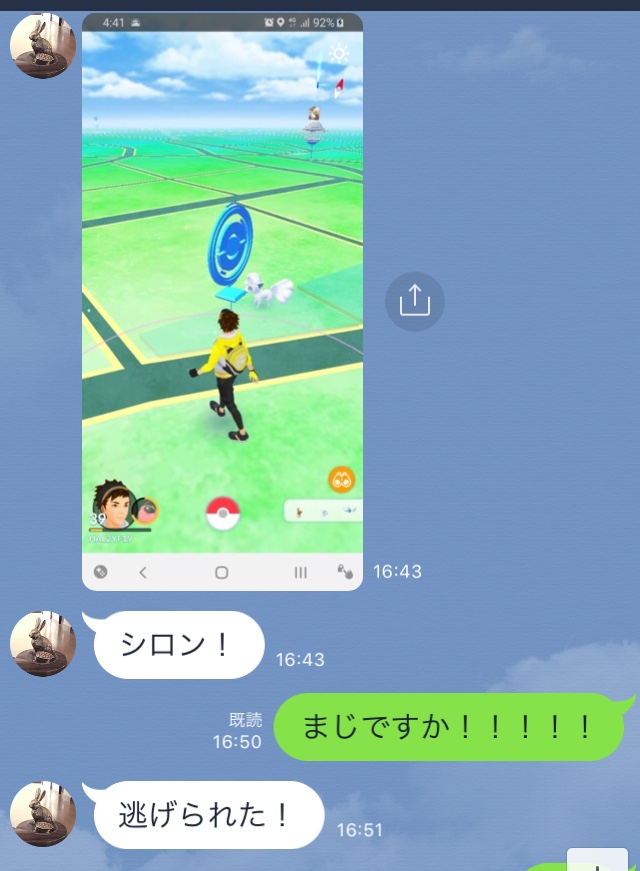Open the Pokémon GO screenshot image
Image resolution: width=640 pixels, height=871 pixels.
[x=222, y=300]
